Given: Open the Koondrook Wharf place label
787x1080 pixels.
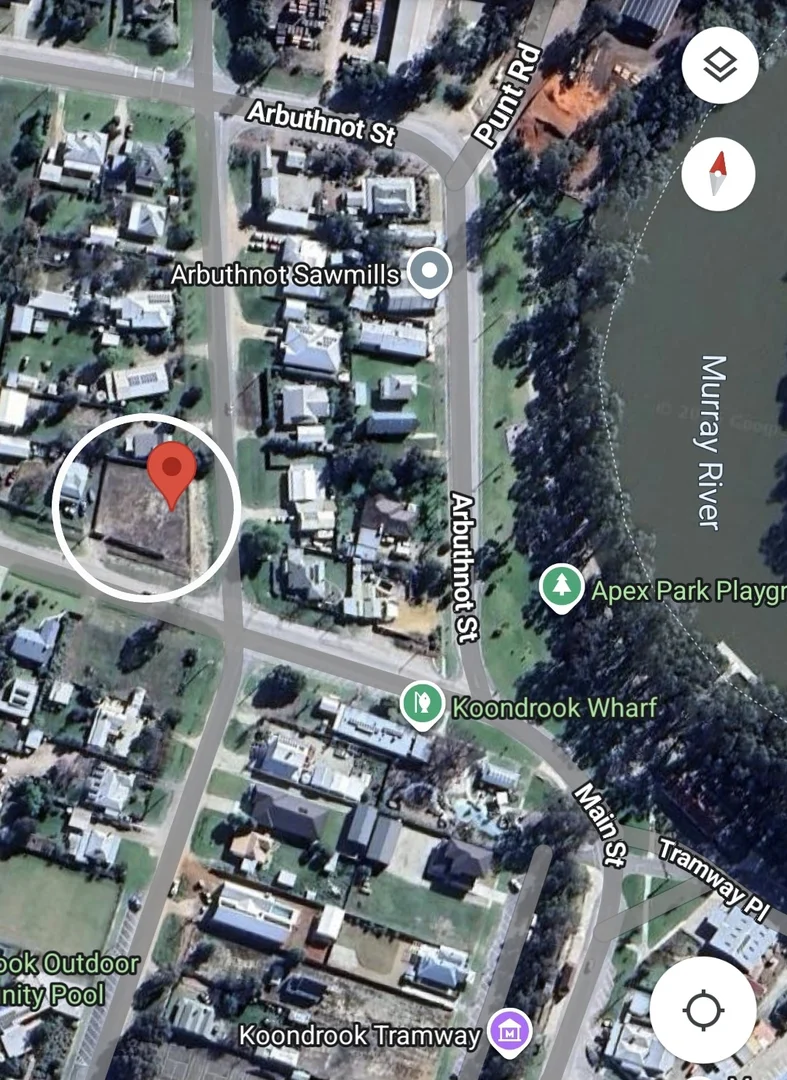Looking at the screenshot, I should click(x=555, y=708).
